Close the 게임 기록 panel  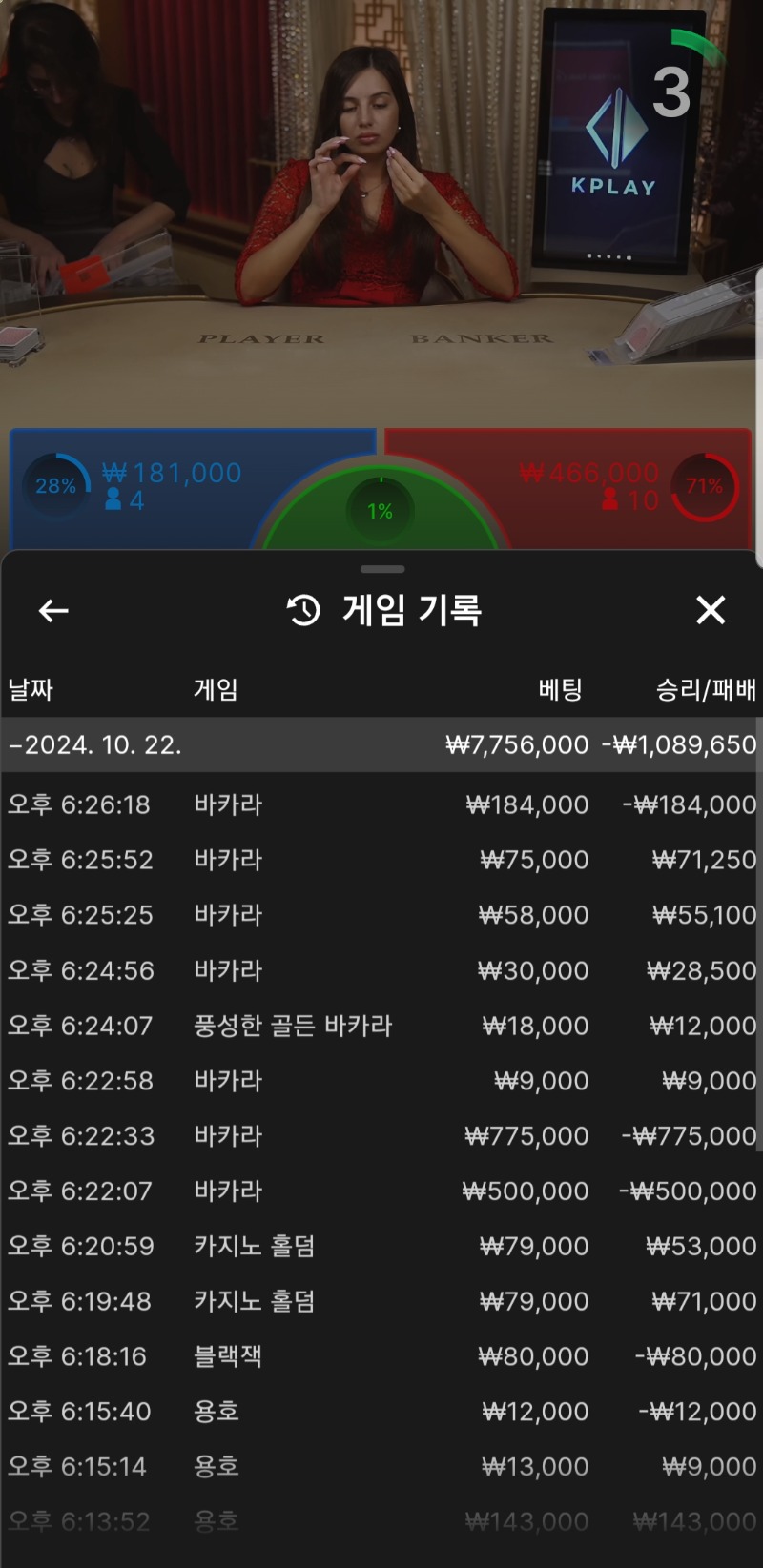(x=711, y=610)
